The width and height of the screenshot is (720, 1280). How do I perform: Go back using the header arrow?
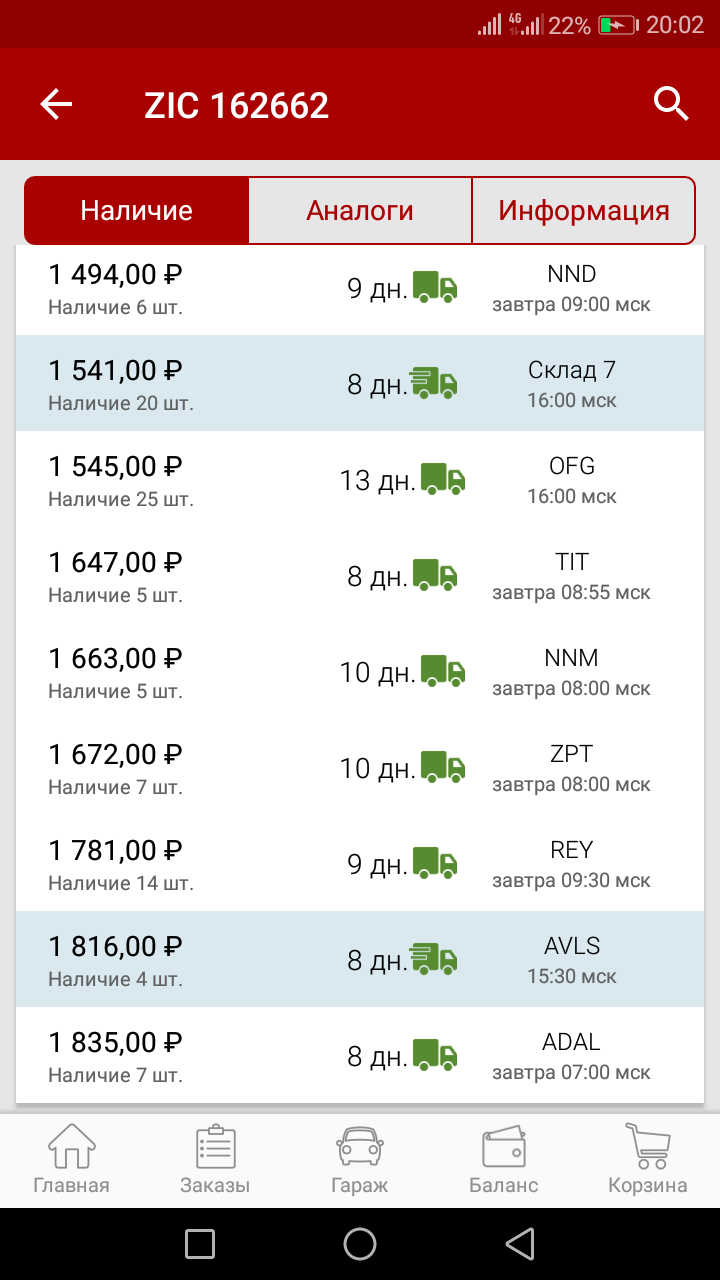pyautogui.click(x=56, y=104)
